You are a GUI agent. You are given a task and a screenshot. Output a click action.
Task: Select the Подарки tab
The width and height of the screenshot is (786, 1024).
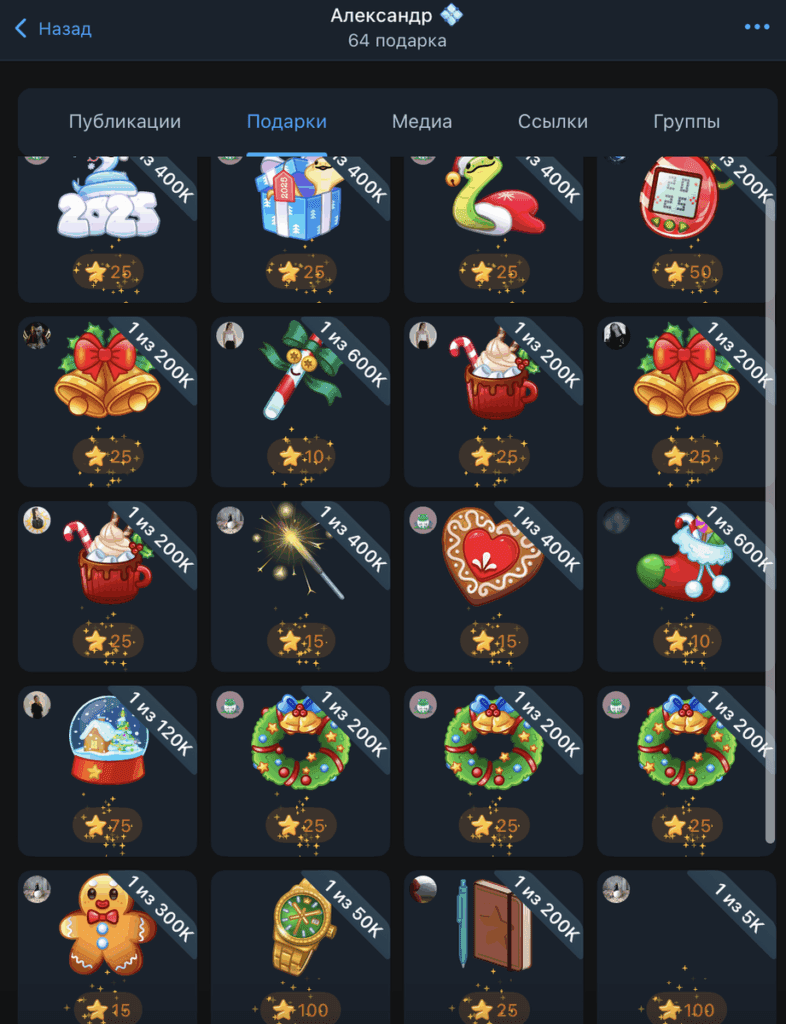(x=287, y=122)
